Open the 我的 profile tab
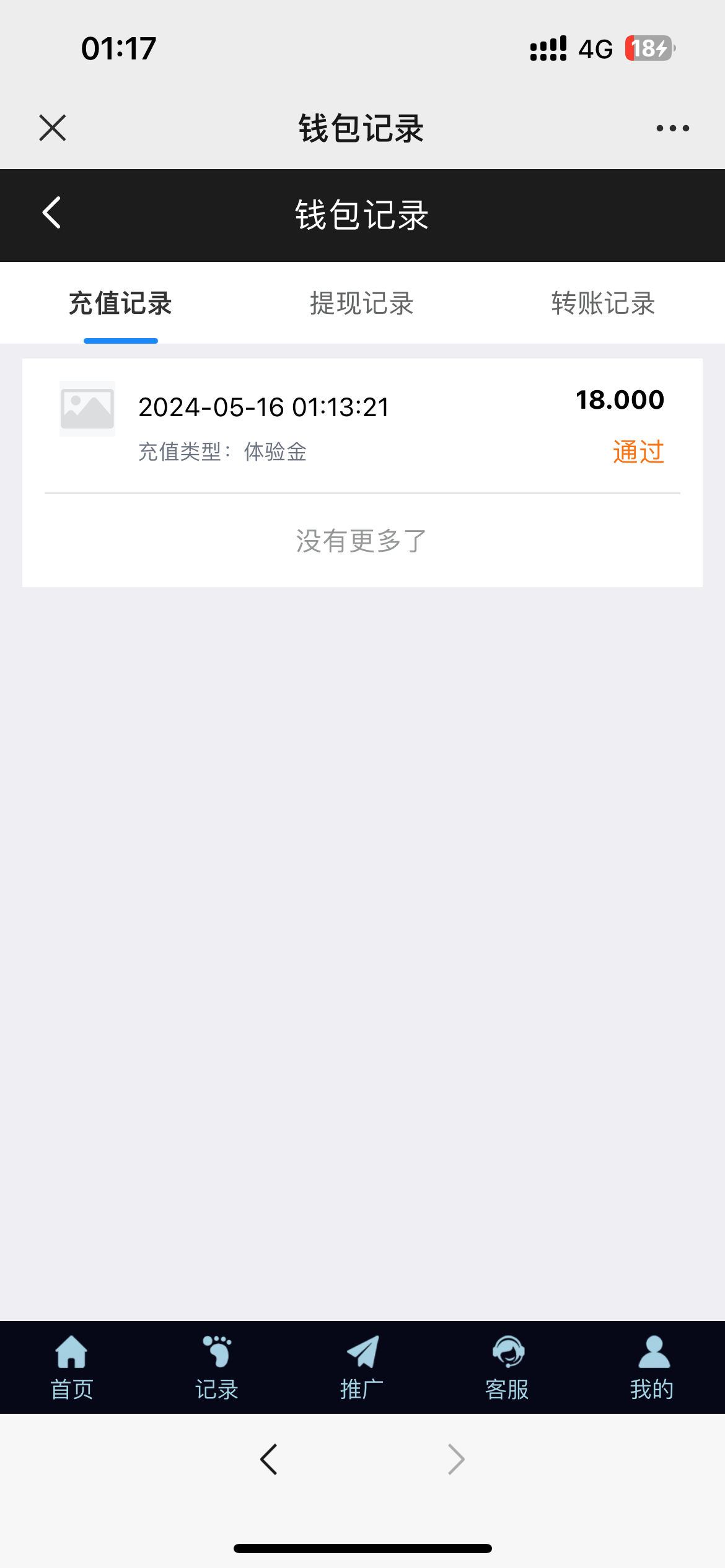725x1568 pixels. pos(652,1367)
